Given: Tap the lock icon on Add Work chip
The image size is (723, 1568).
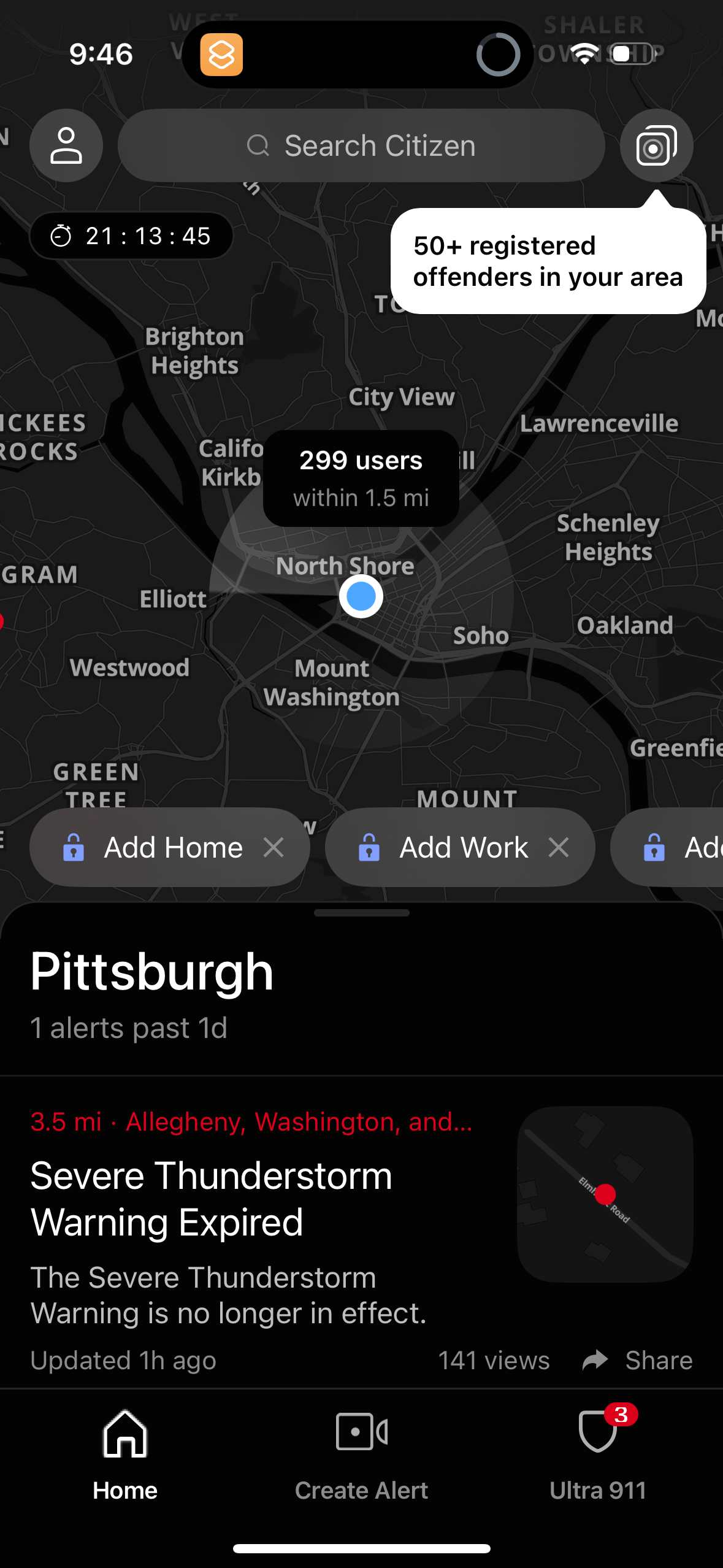Looking at the screenshot, I should point(370,847).
